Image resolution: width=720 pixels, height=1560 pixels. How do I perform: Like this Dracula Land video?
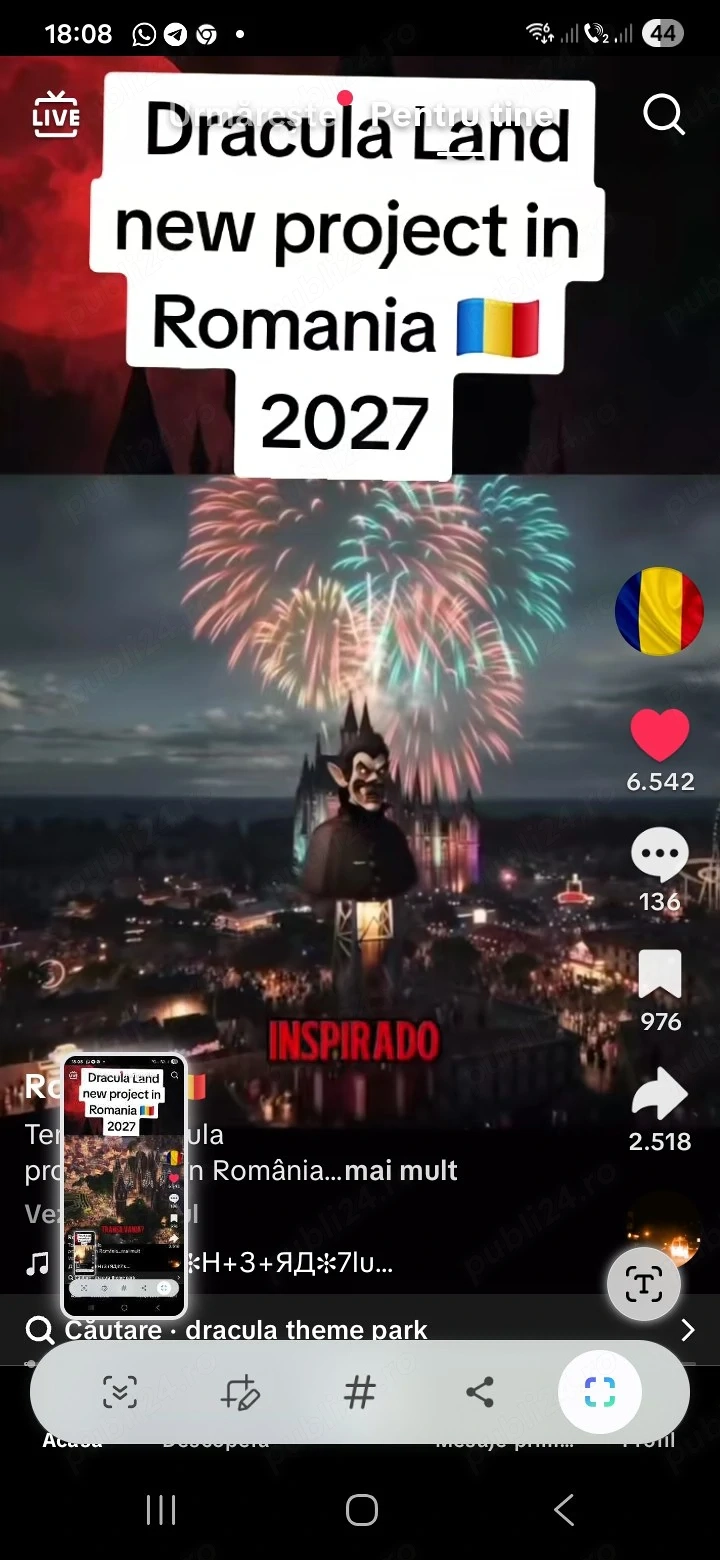[x=660, y=736]
